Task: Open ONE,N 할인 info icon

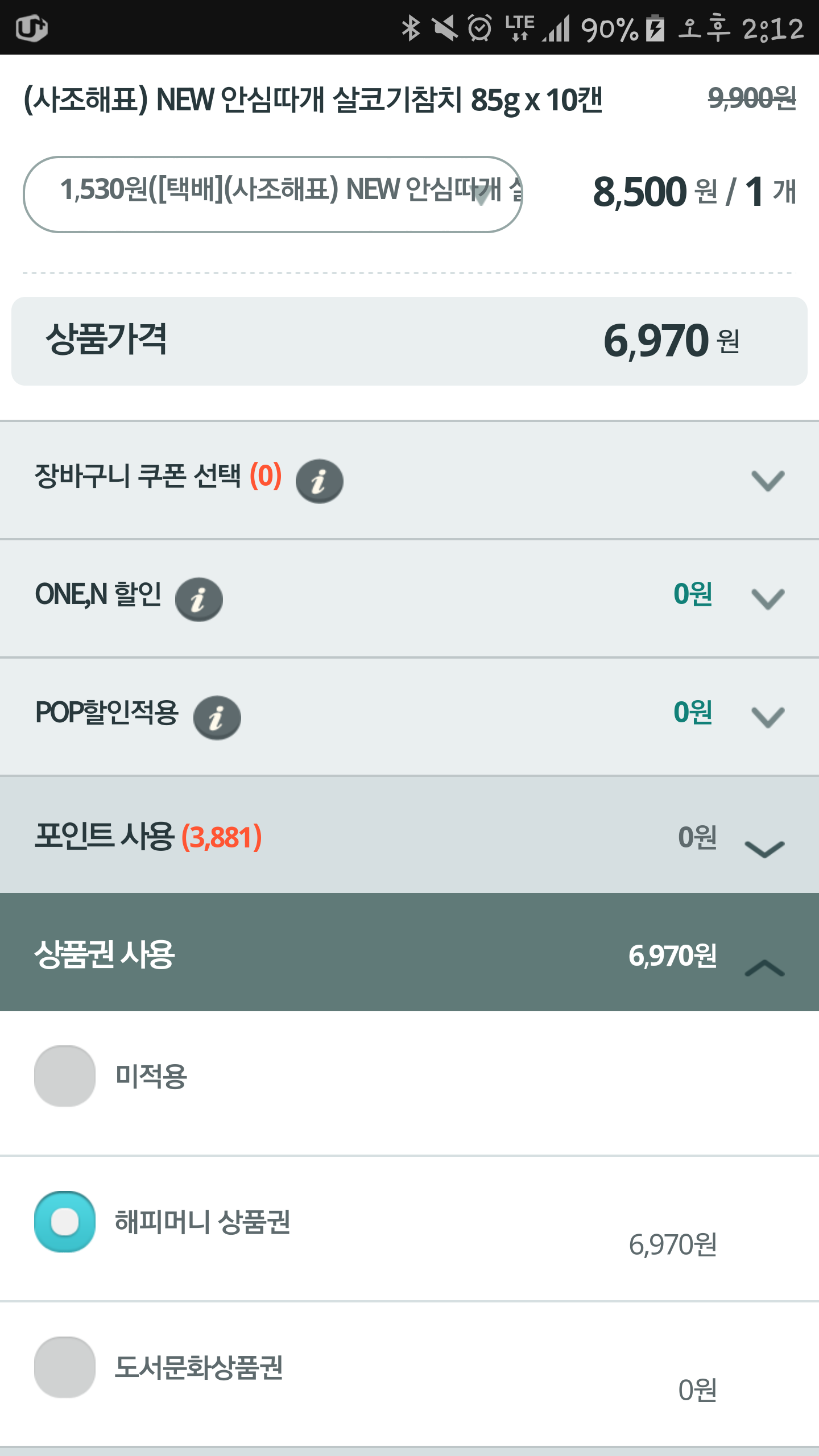Action: point(198,599)
